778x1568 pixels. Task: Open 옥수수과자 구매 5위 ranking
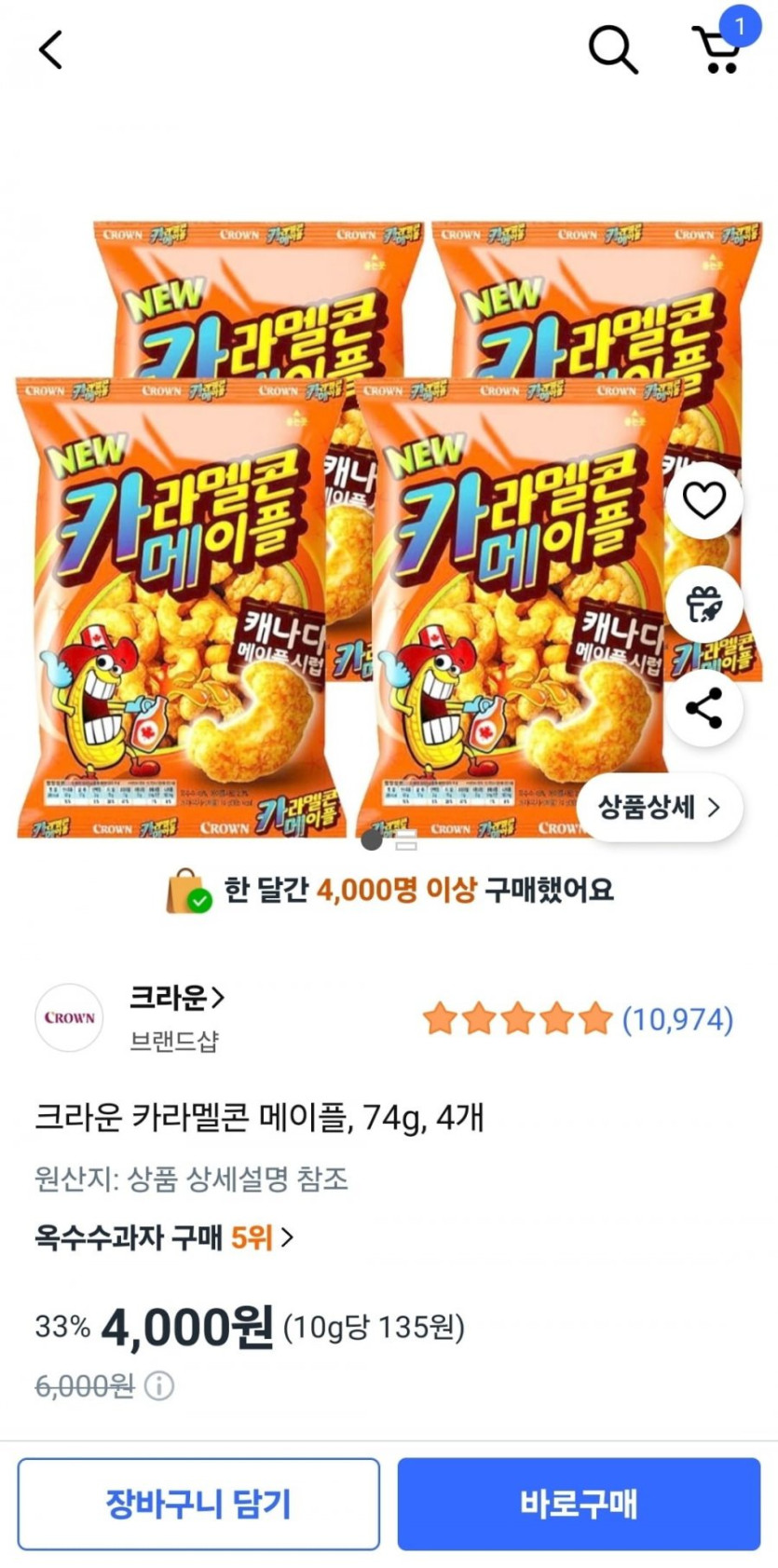[164, 1237]
